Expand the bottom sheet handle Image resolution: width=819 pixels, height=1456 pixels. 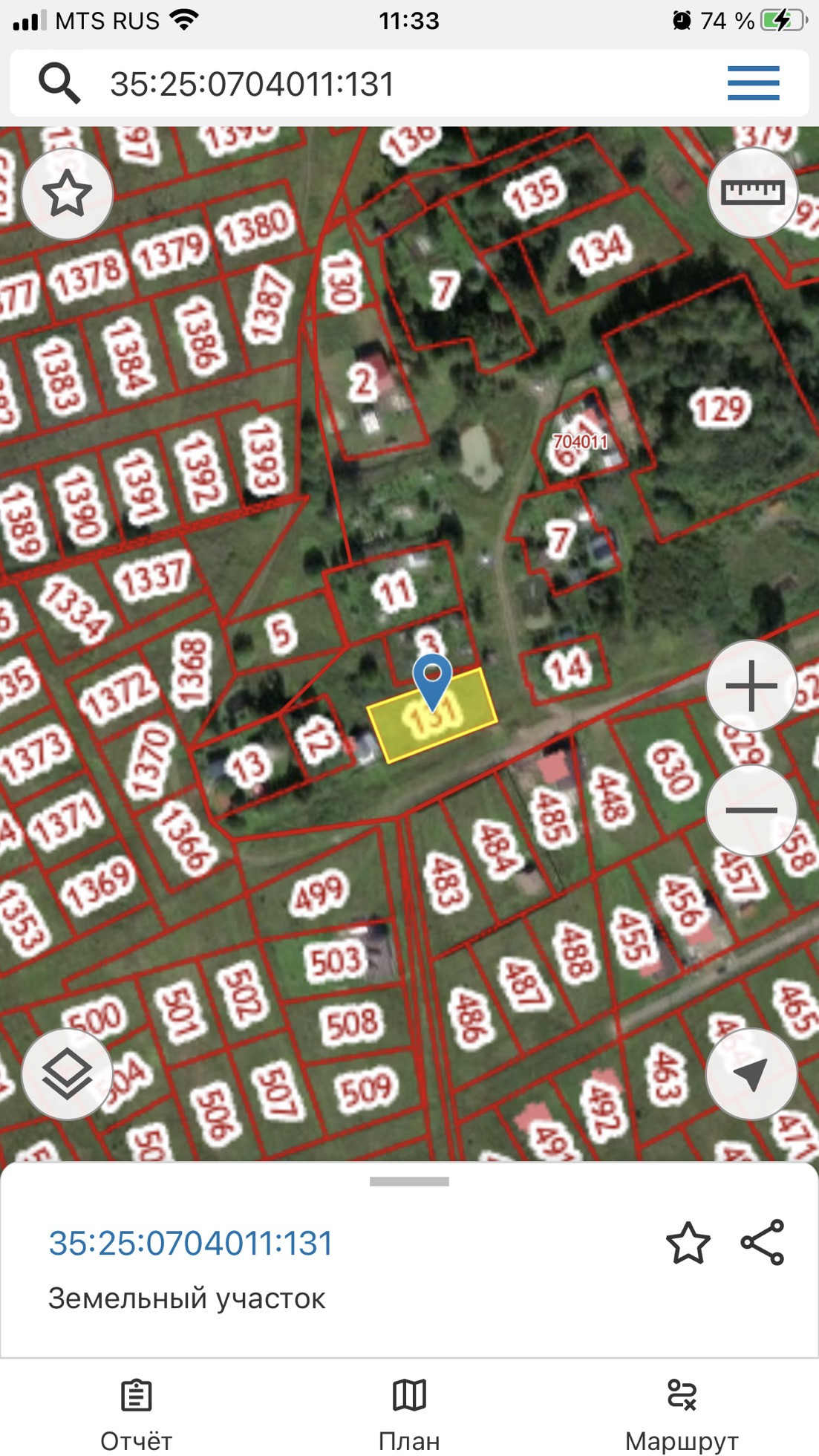tap(409, 1181)
